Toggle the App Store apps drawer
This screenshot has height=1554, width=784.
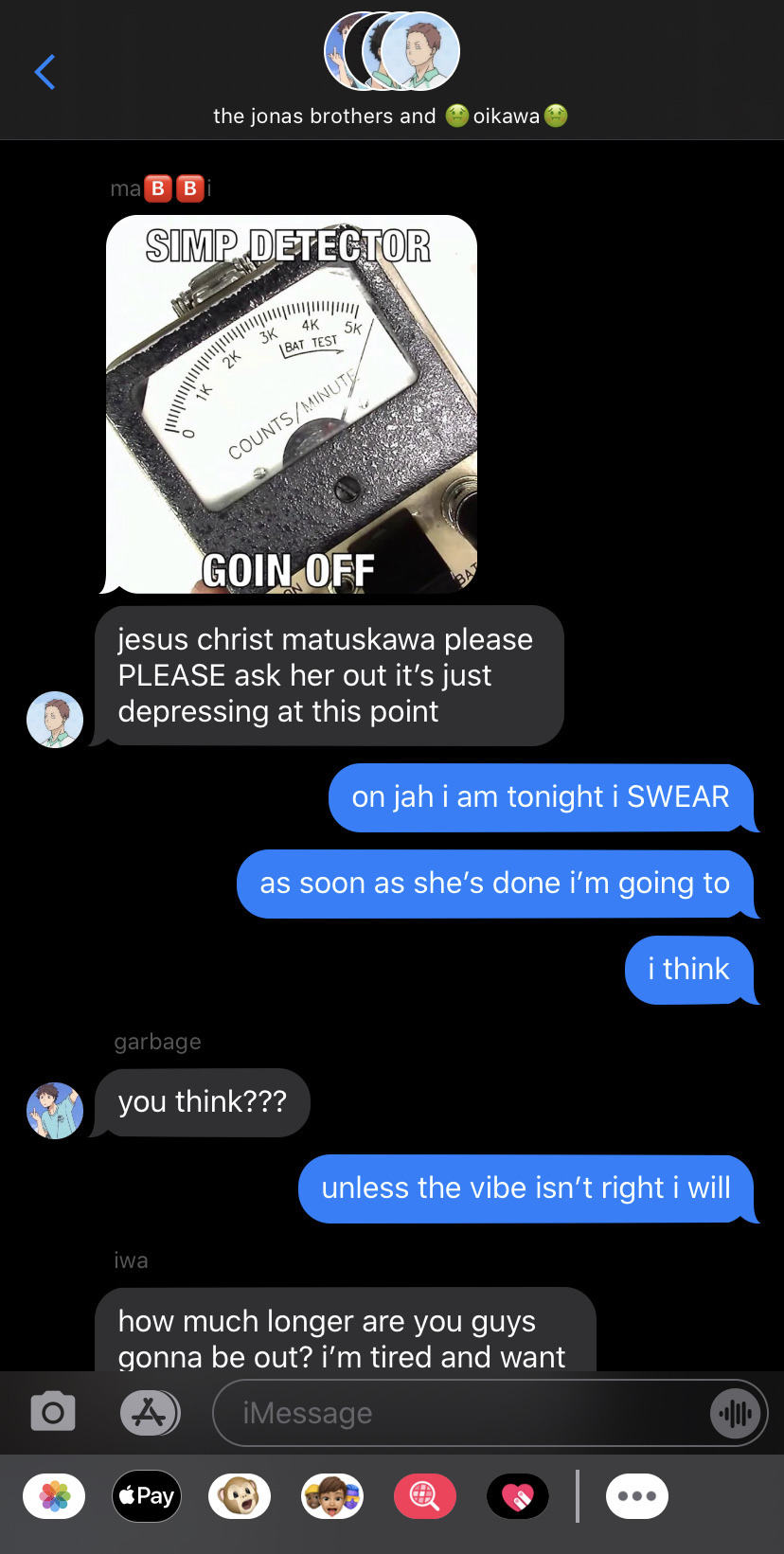tap(150, 1413)
